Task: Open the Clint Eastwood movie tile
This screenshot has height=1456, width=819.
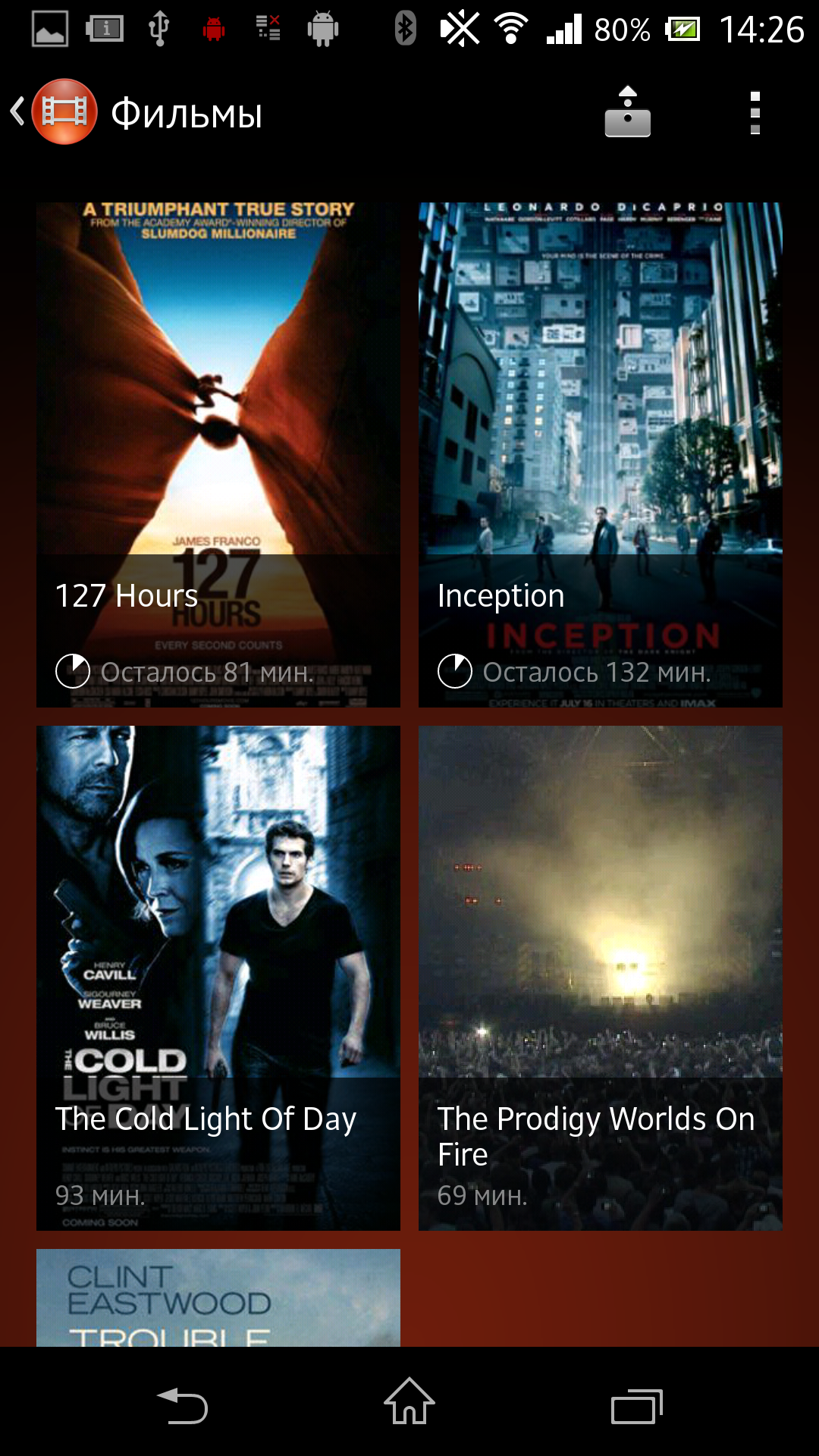Action: (218, 1298)
